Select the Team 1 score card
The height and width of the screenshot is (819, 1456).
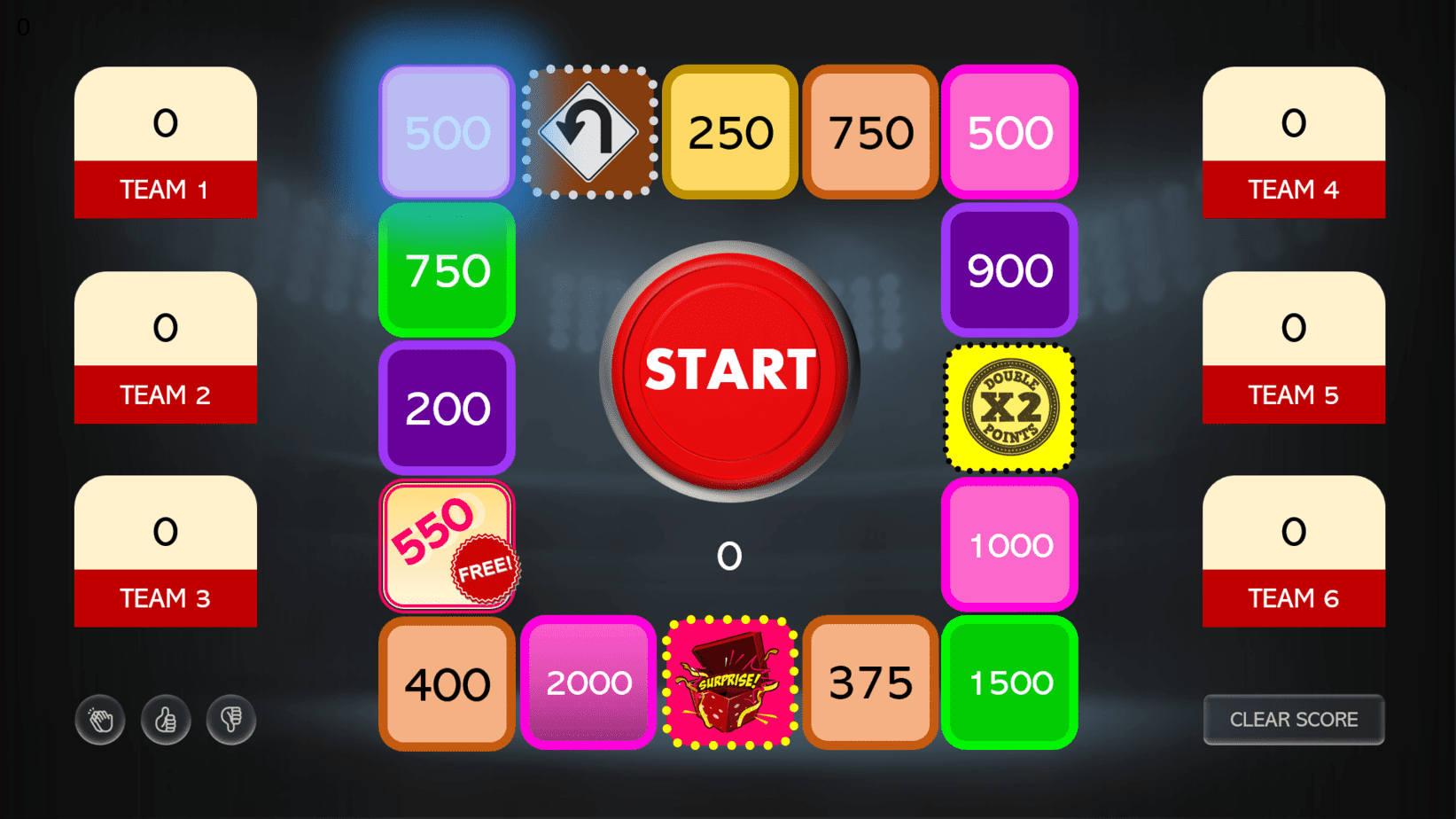(166, 142)
